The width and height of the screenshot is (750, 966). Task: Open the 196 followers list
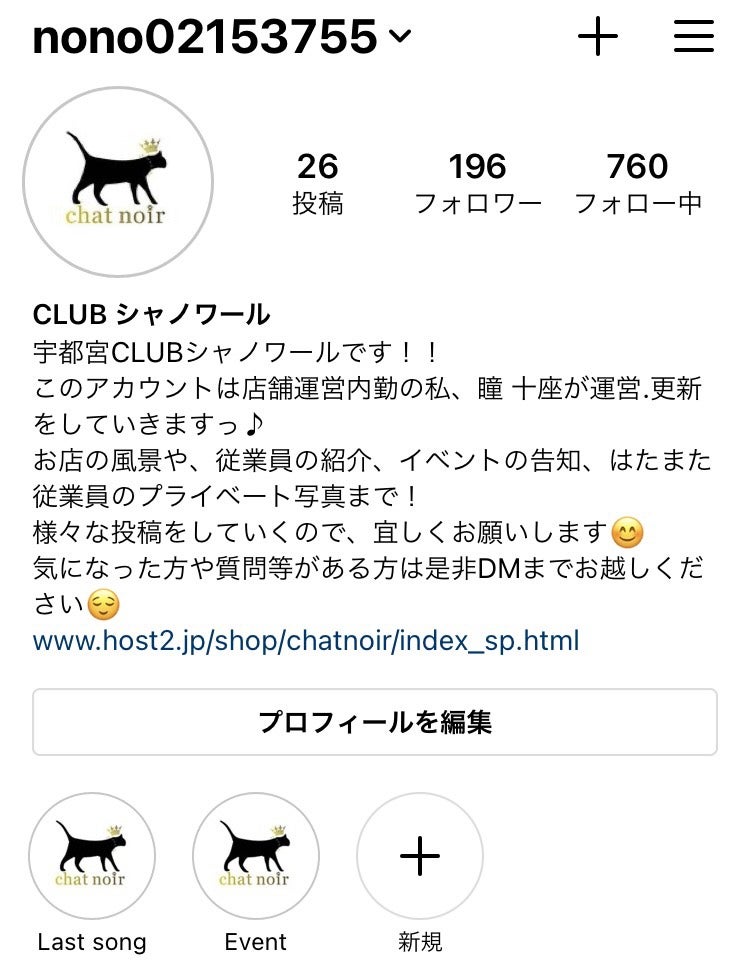pyautogui.click(x=477, y=182)
